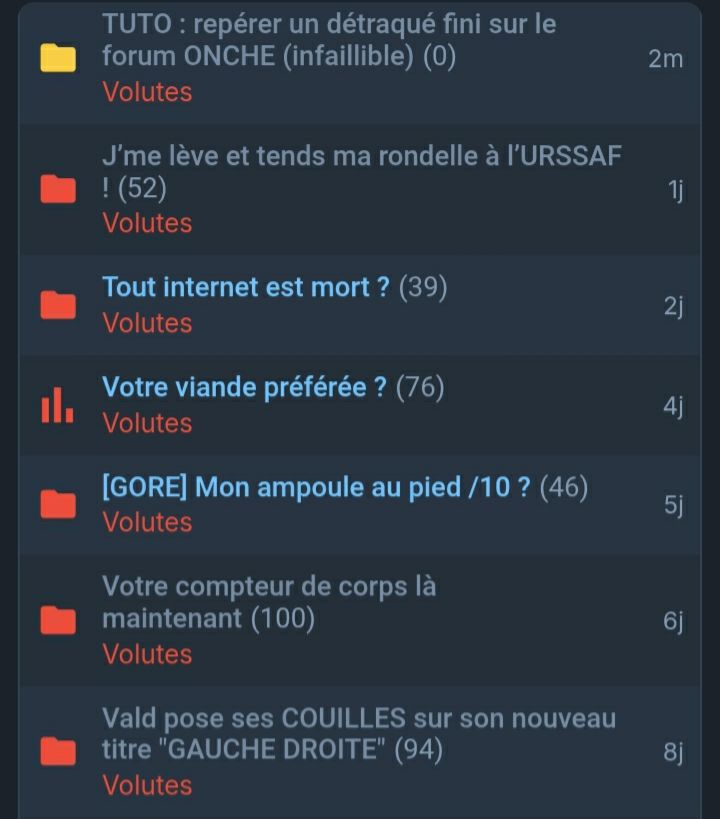The image size is (720, 819).
Task: Open the Vald "GAUCHE DROITE" topic
Action: [x=358, y=733]
